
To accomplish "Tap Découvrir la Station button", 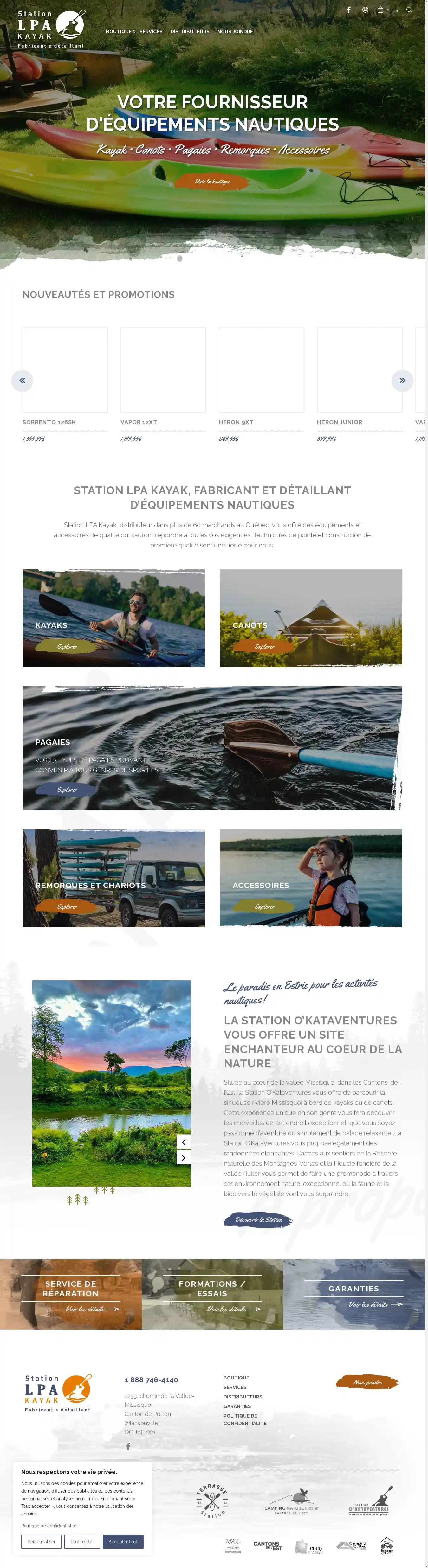I will [x=259, y=1220].
